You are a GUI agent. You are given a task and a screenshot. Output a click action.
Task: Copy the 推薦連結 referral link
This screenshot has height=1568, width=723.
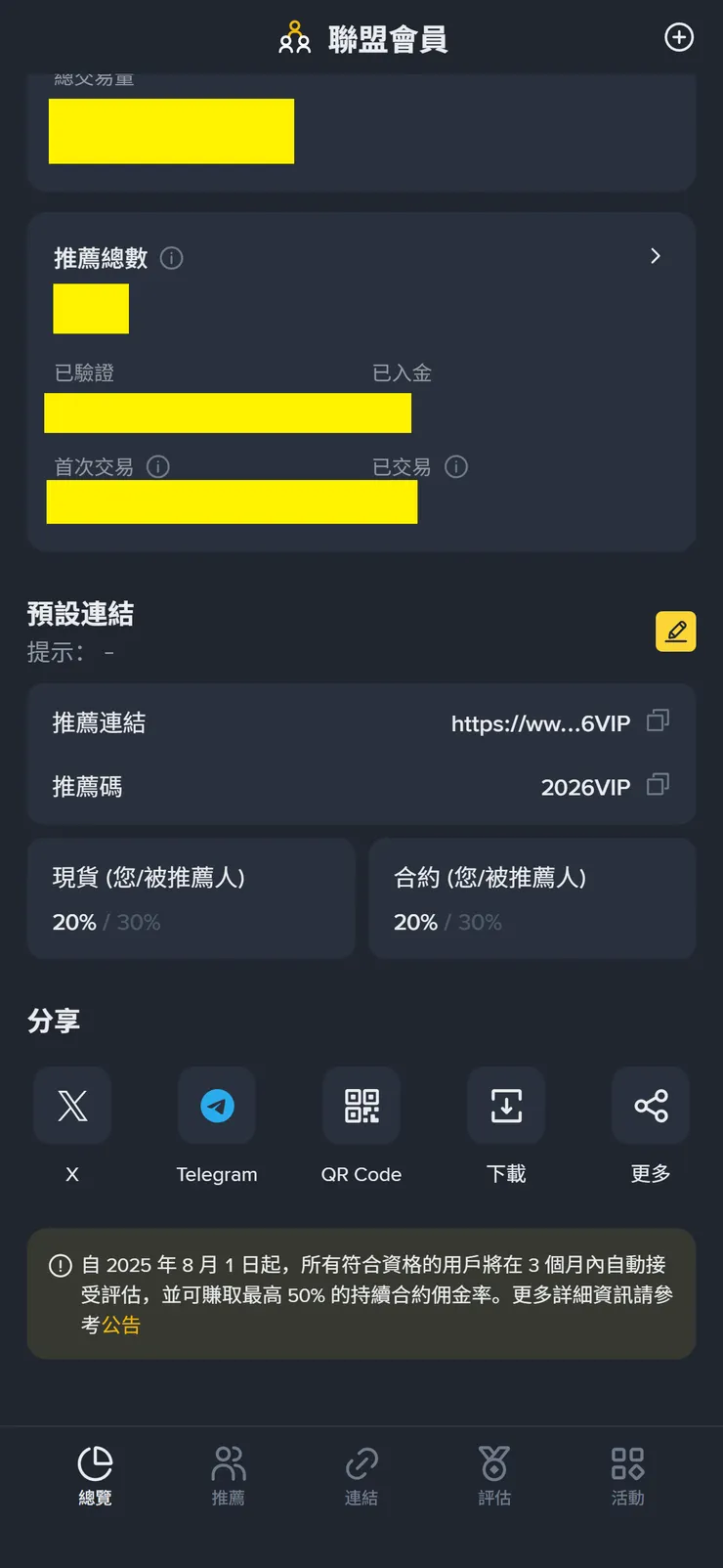click(x=658, y=721)
